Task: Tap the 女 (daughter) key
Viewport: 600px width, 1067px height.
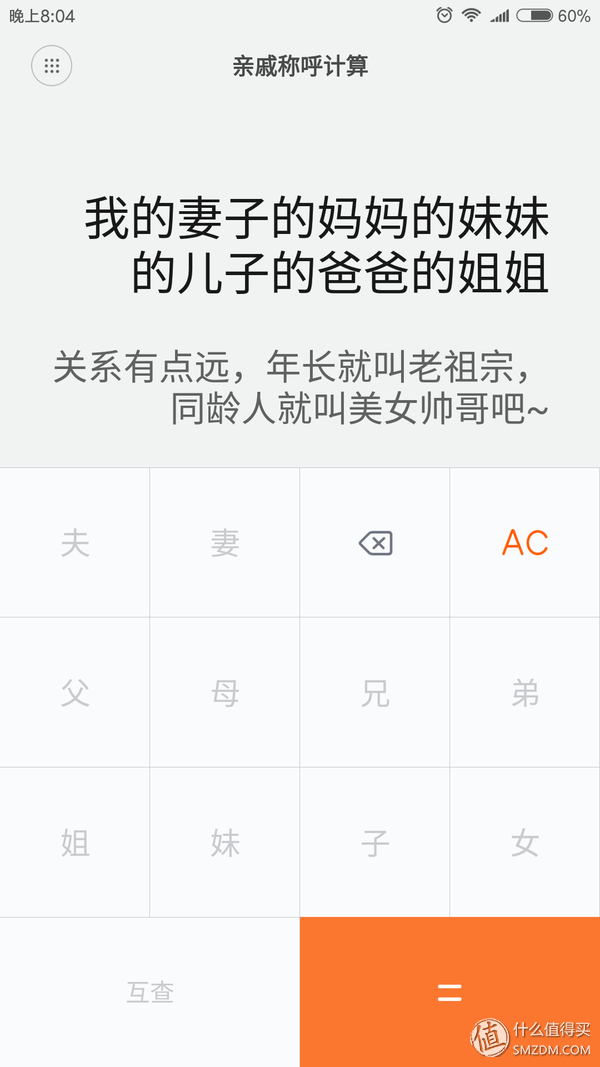Action: pos(525,843)
